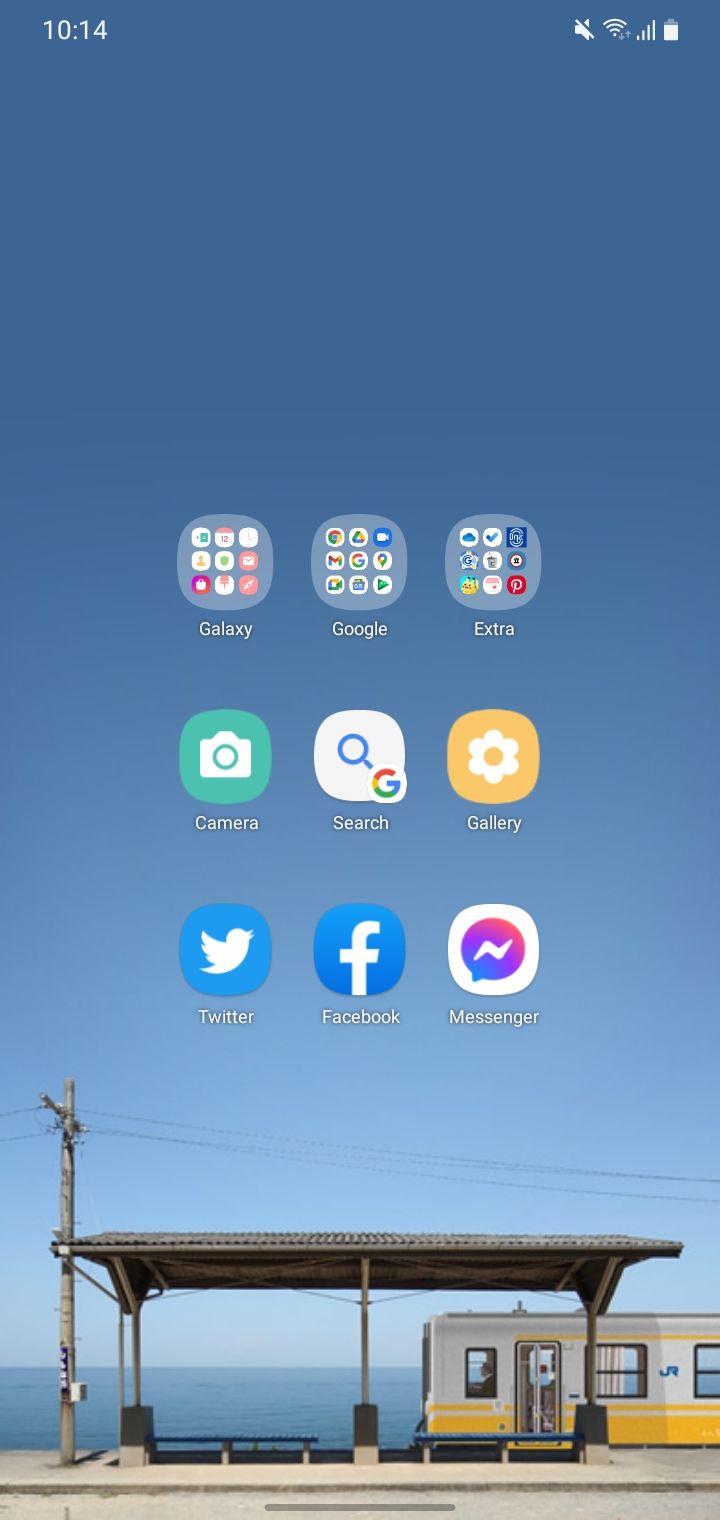Tap the navigation gesture bar at screen bottom
Viewport: 720px width, 1520px height.
(360, 1506)
